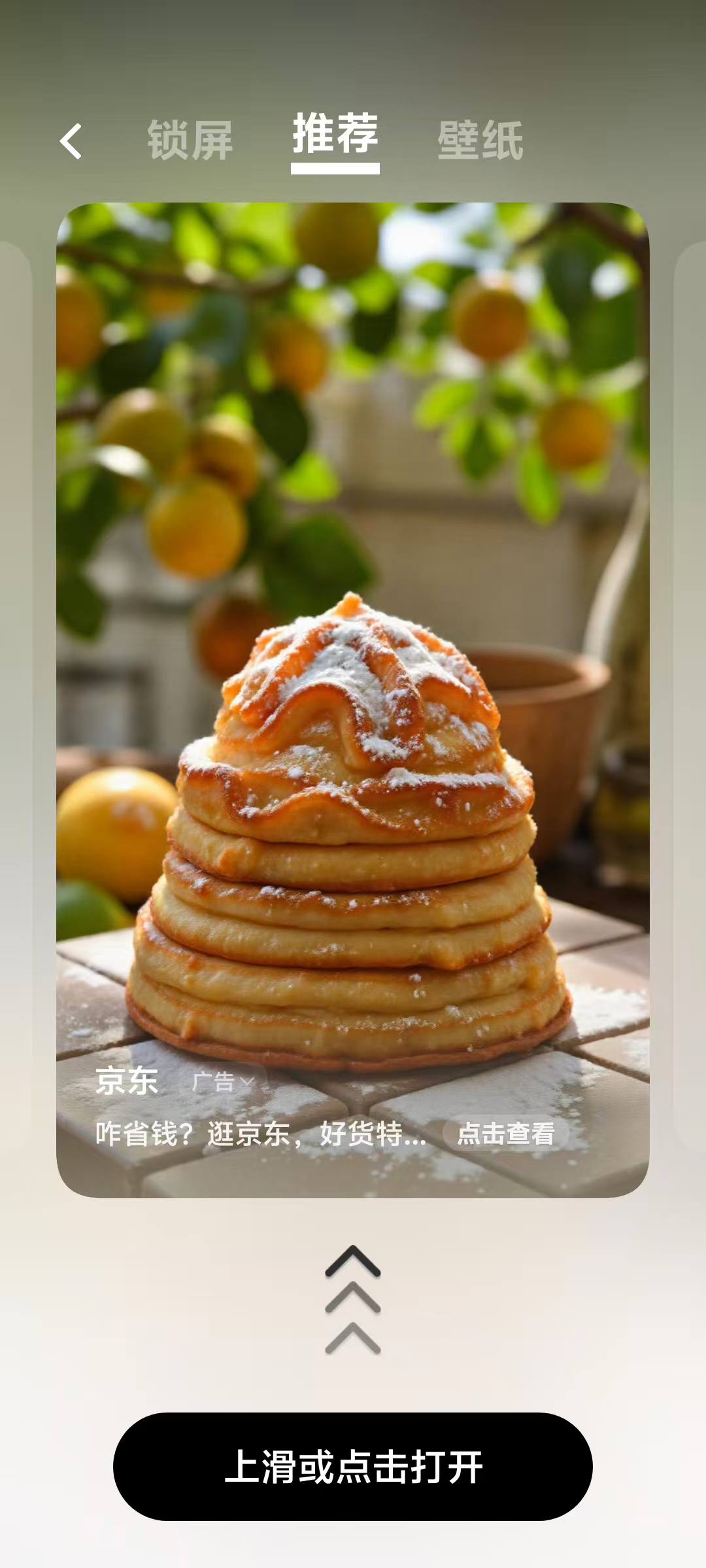Switch to the 壁纸 tab

coord(480,140)
